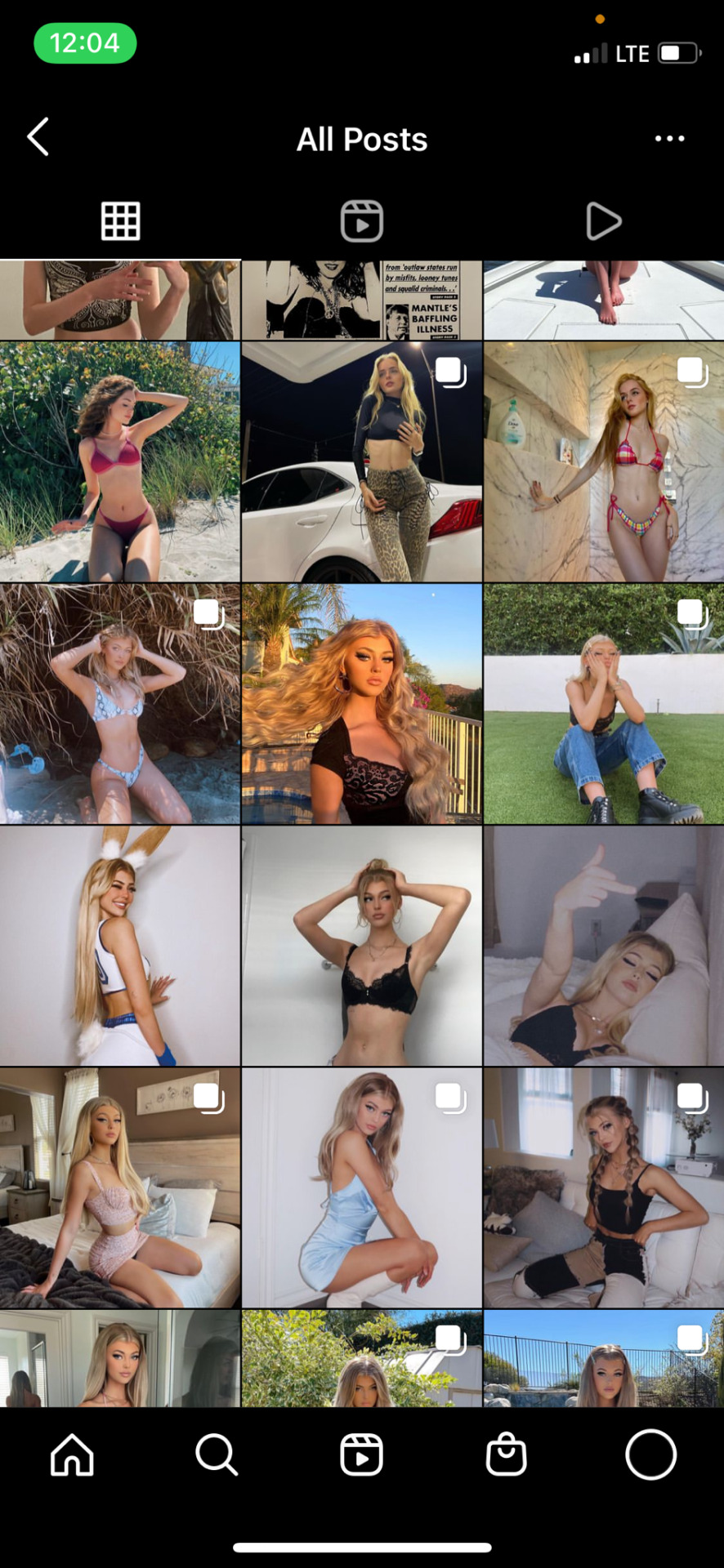Open the profile circle tab
Image resolution: width=724 pixels, height=1568 pixels.
click(650, 1454)
